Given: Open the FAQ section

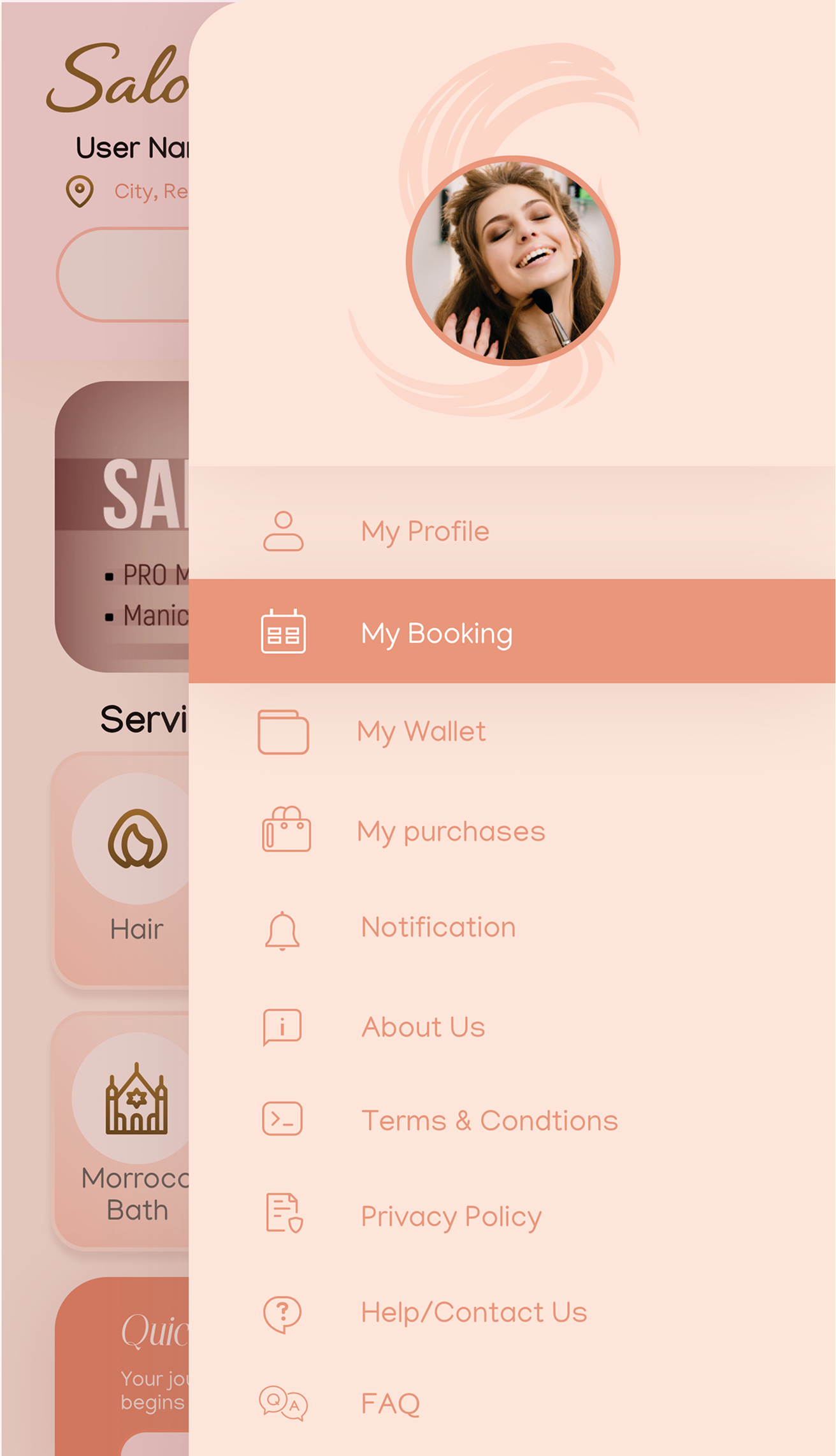Looking at the screenshot, I should 390,1404.
